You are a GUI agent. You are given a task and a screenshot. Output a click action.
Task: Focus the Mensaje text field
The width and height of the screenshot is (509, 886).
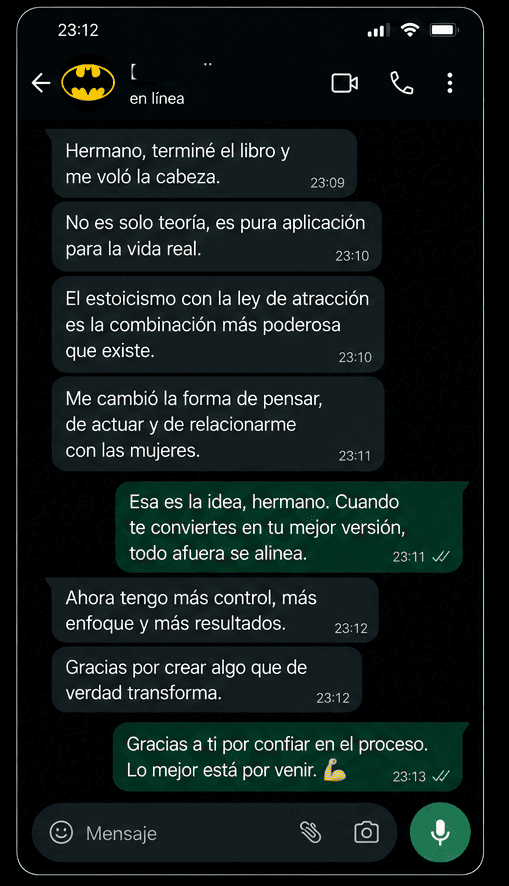186,833
